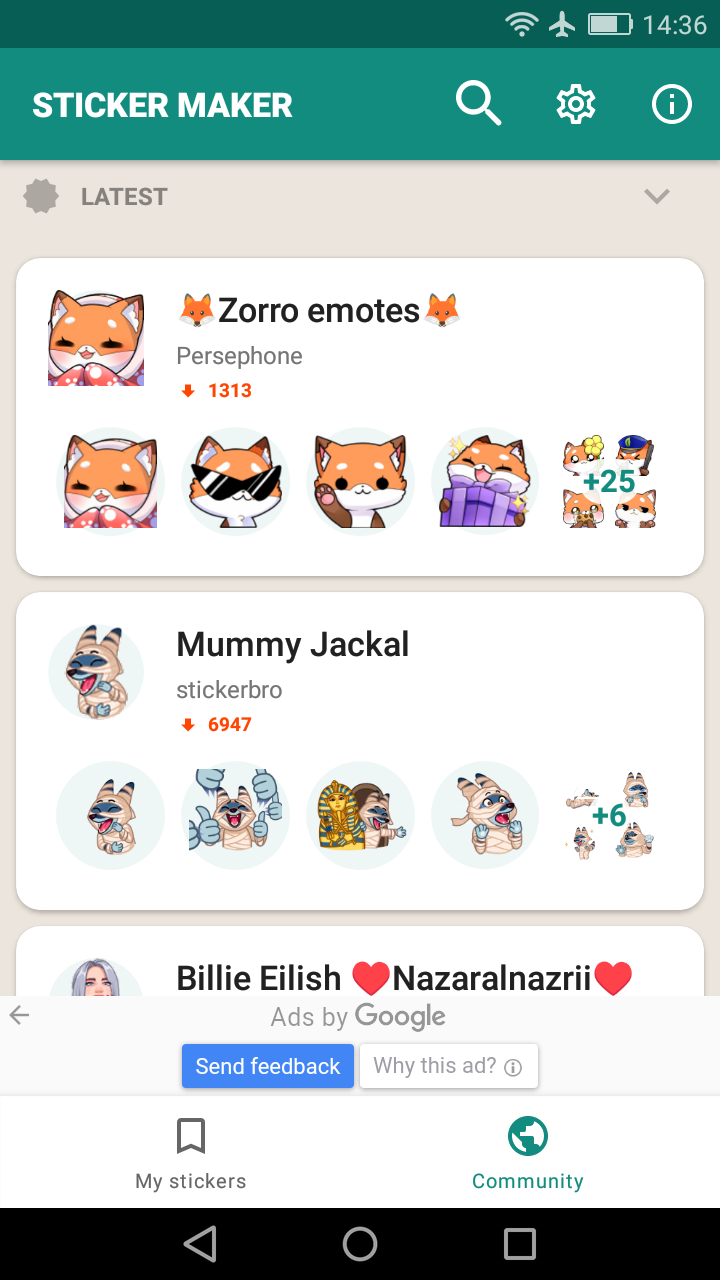Open the search icon in the app bar
Screen dimensions: 720x1280
coord(478,104)
